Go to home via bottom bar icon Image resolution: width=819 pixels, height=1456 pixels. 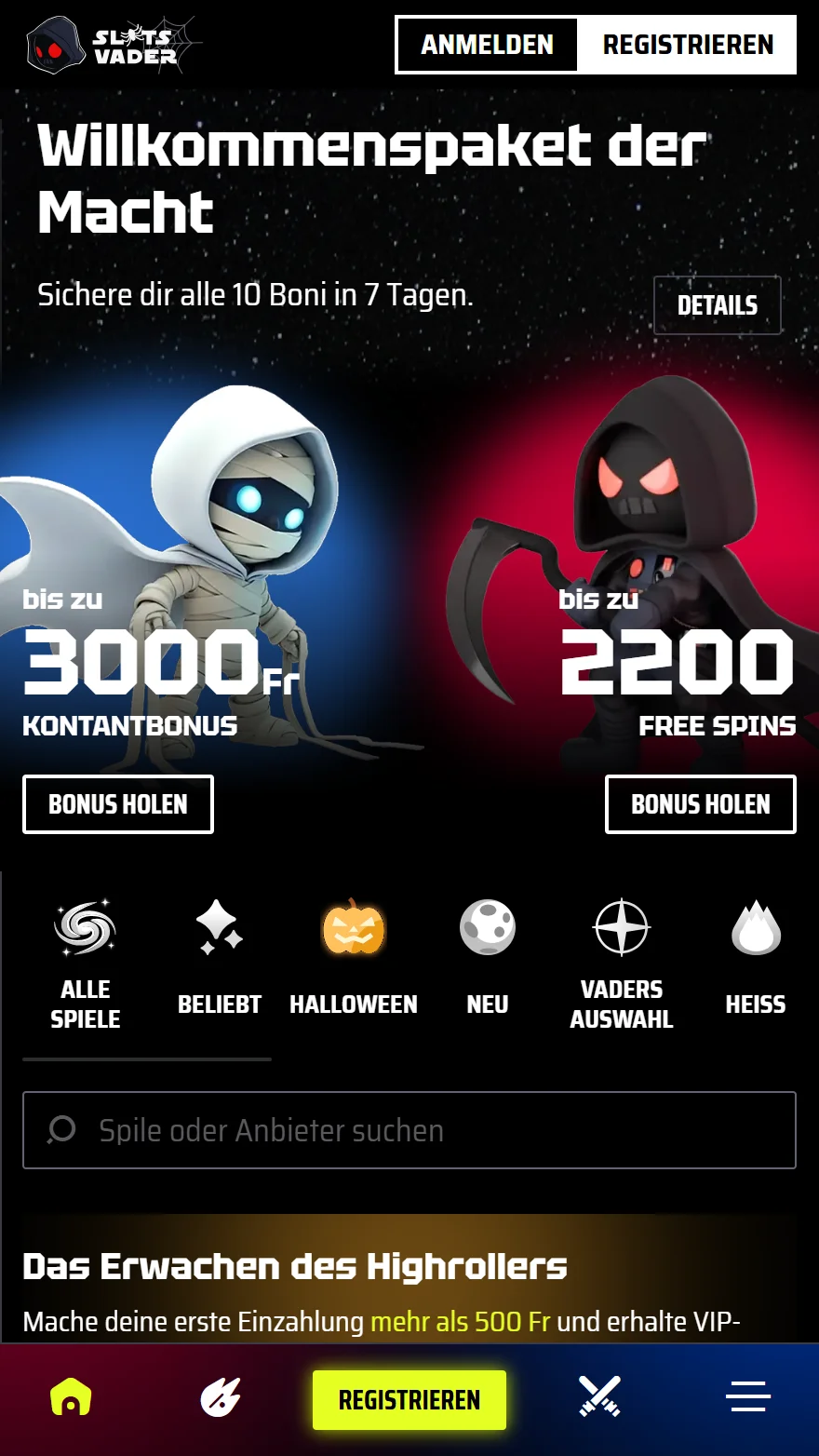71,1397
